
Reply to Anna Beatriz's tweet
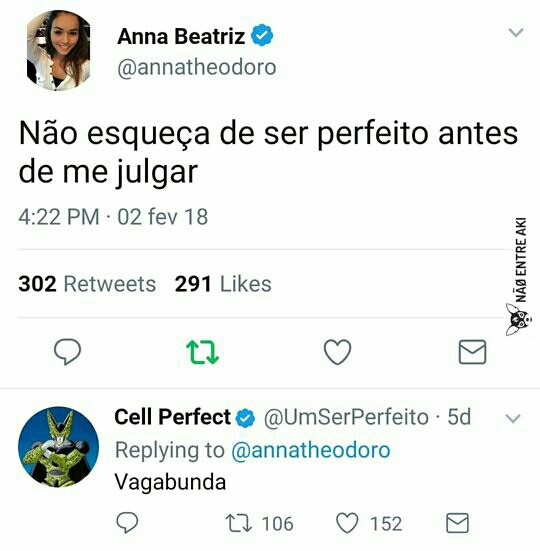(x=67, y=351)
